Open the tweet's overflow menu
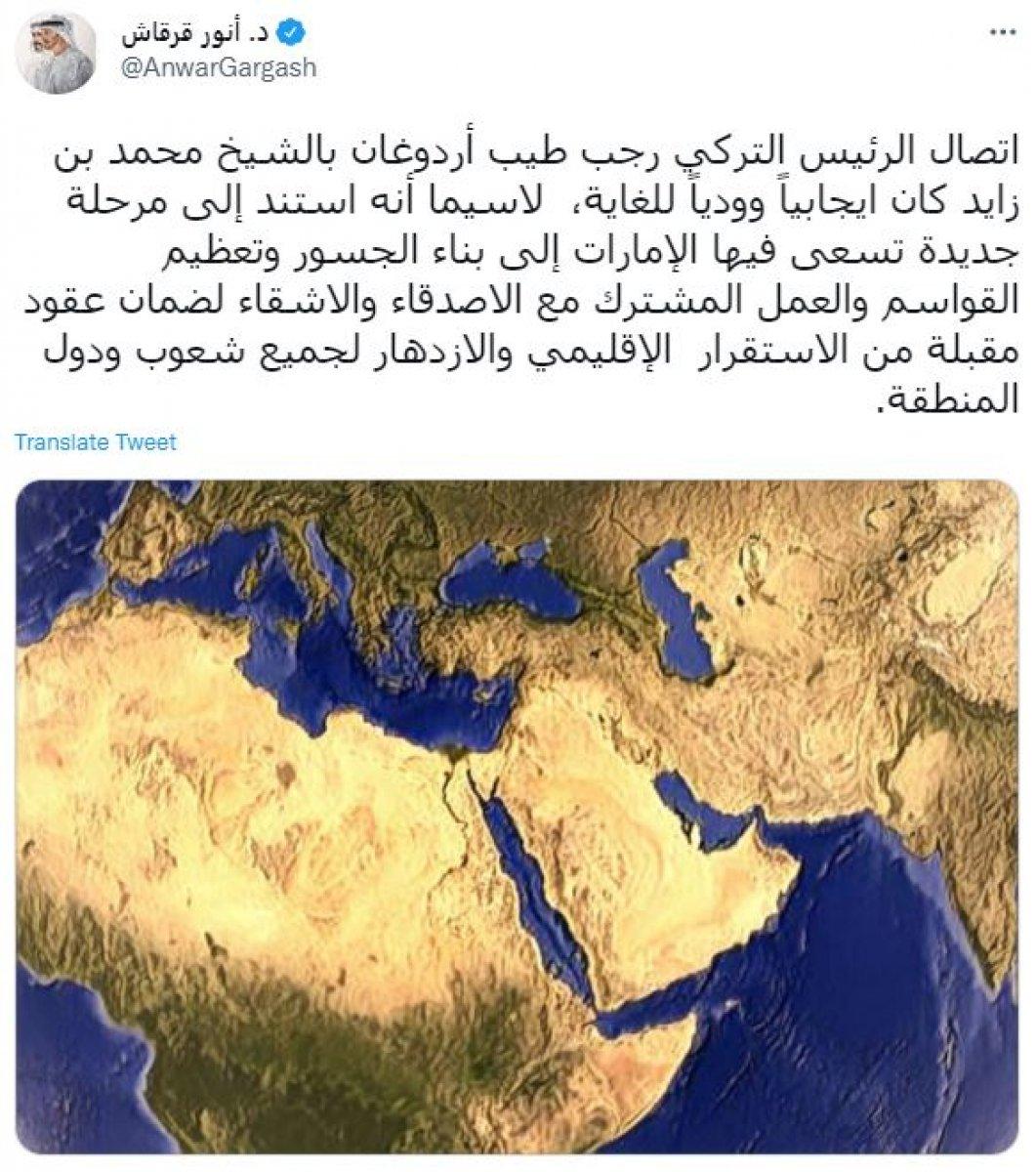The image size is (1036, 1172). [x=1001, y=36]
